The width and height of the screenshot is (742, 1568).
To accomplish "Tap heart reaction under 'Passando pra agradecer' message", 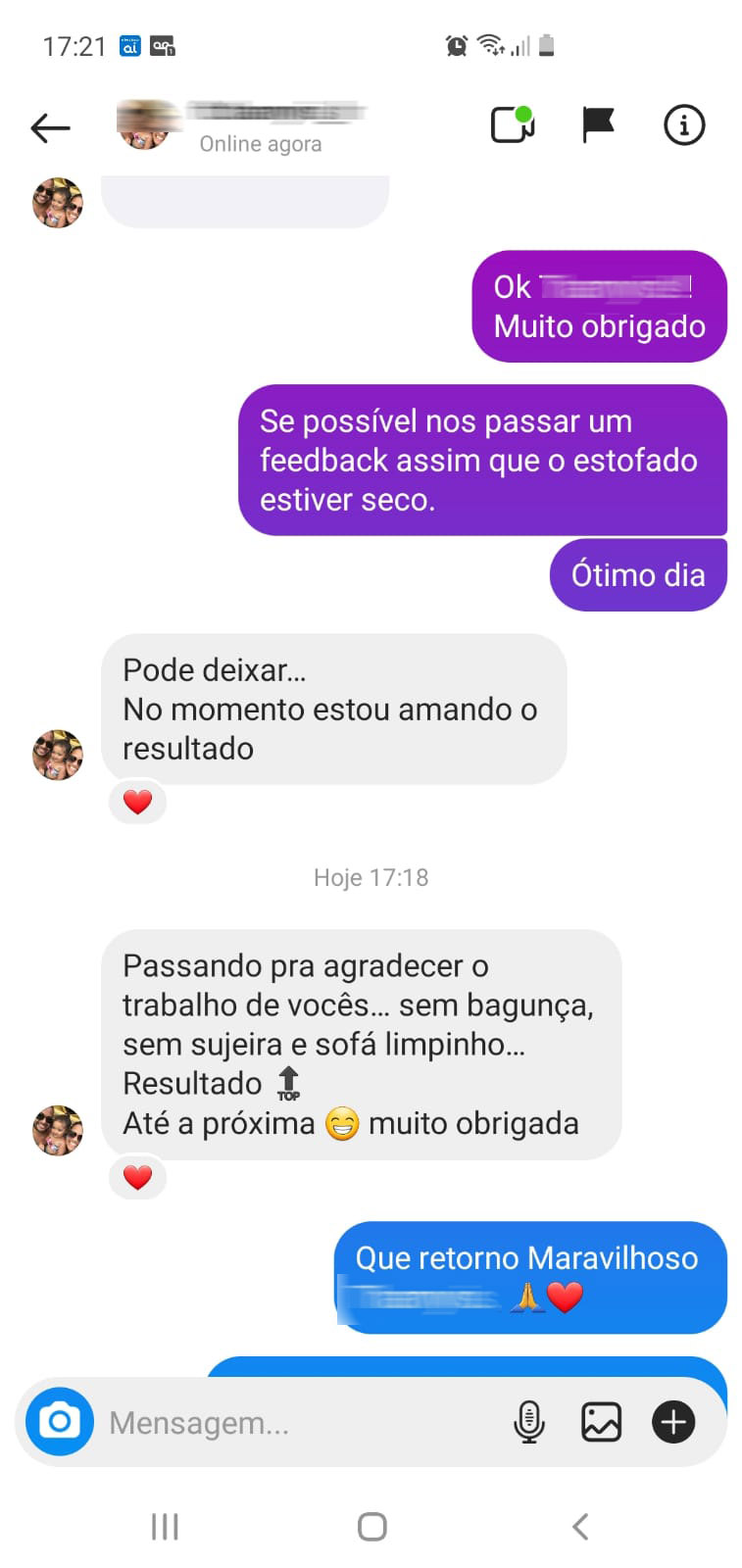I will coord(137,1177).
